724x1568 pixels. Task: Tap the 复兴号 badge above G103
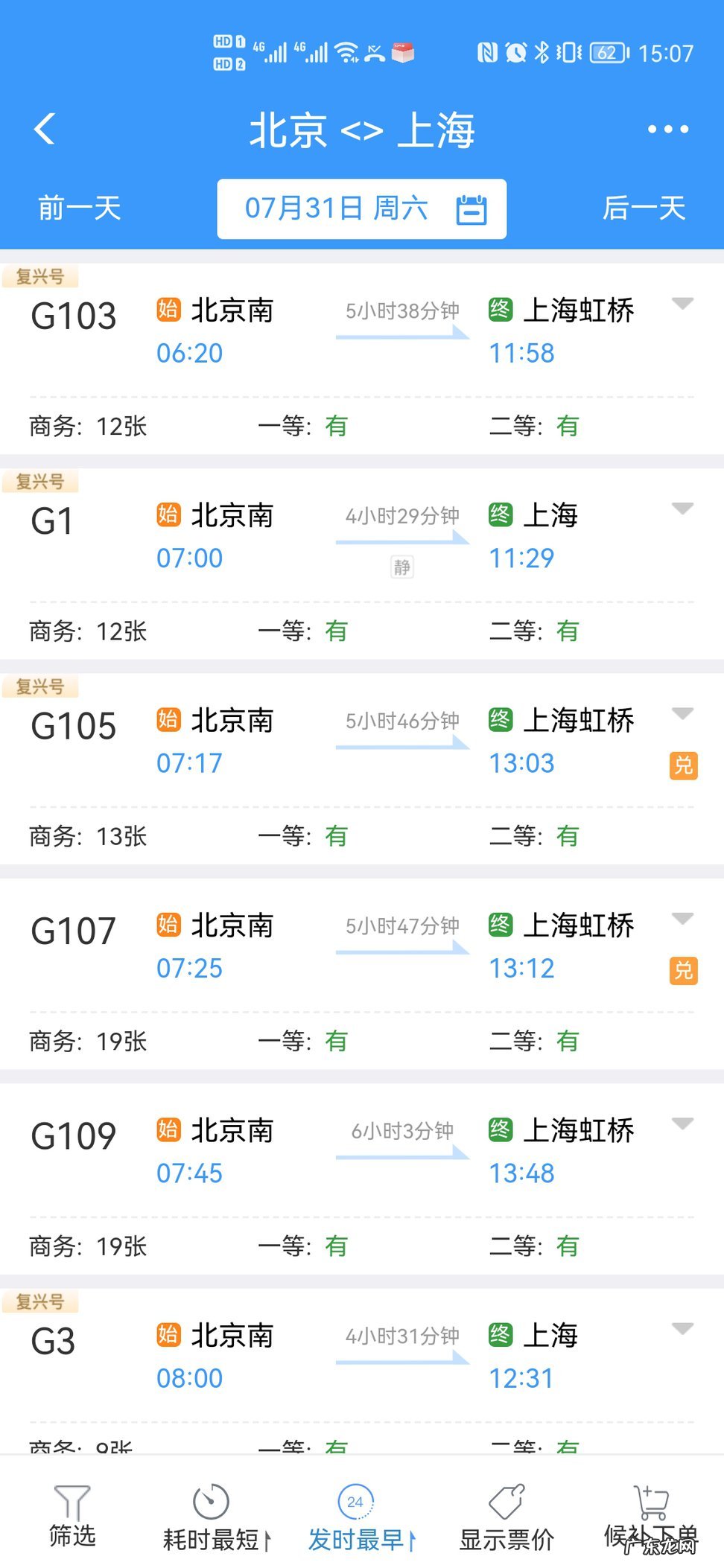(x=39, y=276)
